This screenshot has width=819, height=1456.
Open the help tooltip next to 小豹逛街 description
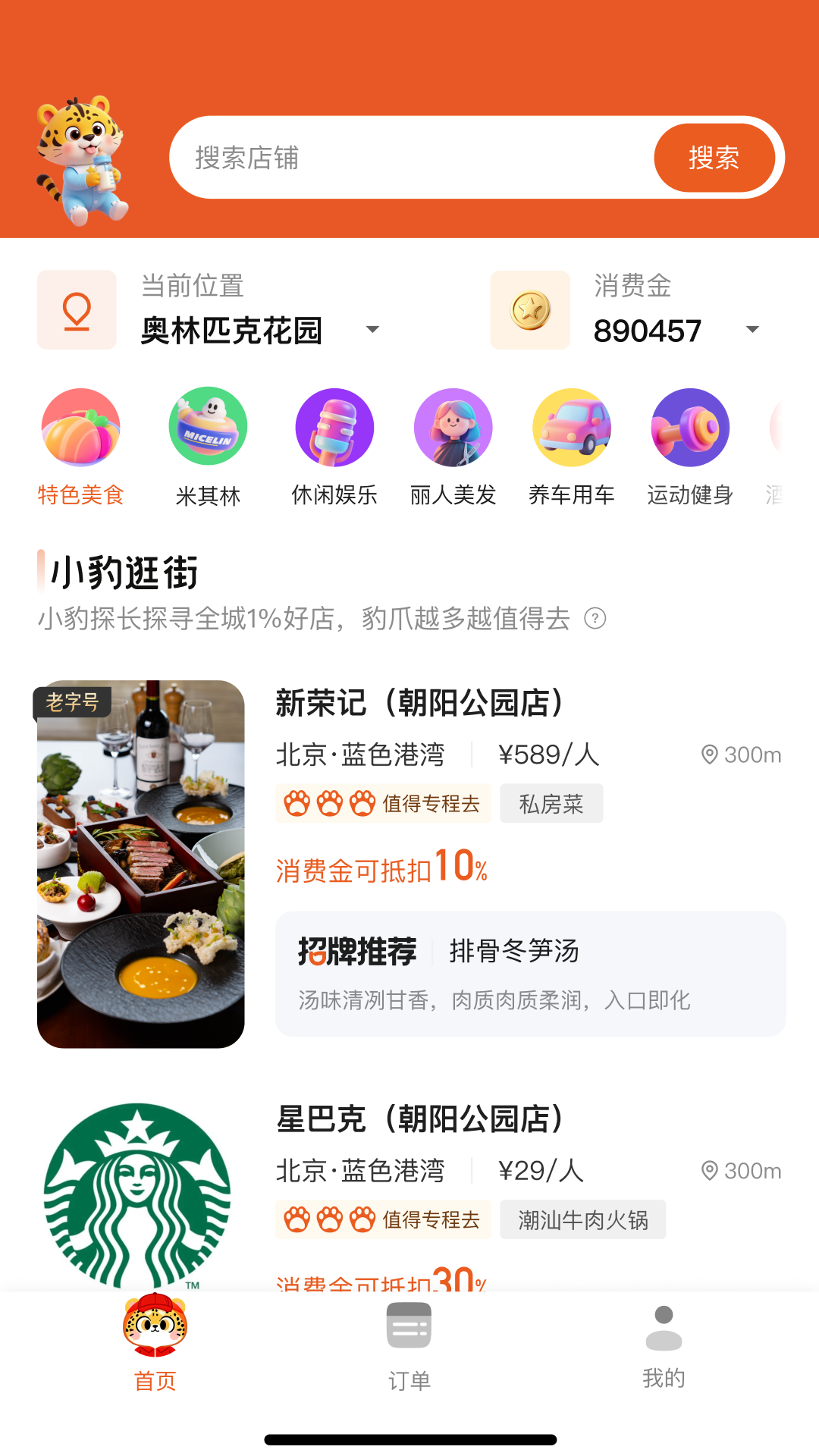(596, 618)
